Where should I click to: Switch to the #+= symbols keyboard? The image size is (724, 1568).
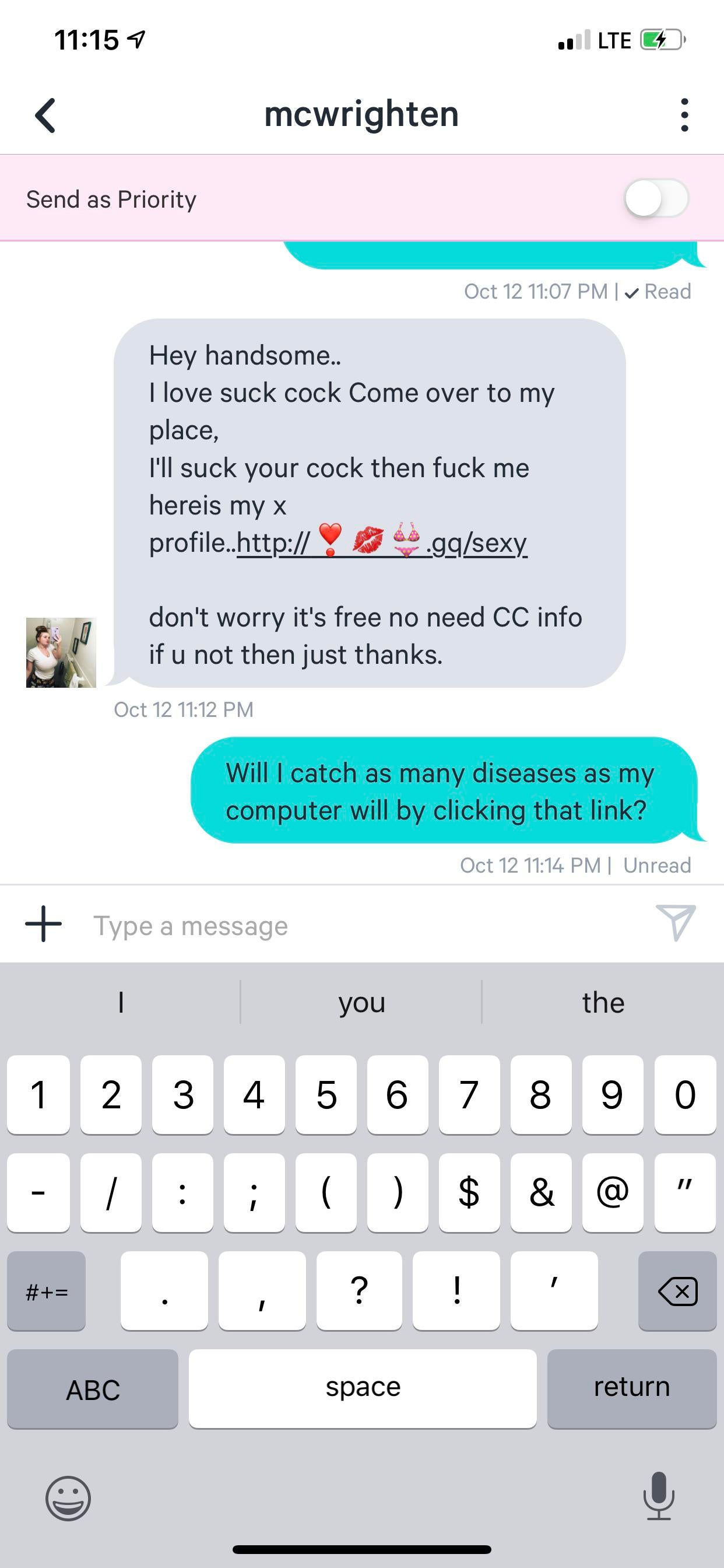click(47, 1290)
